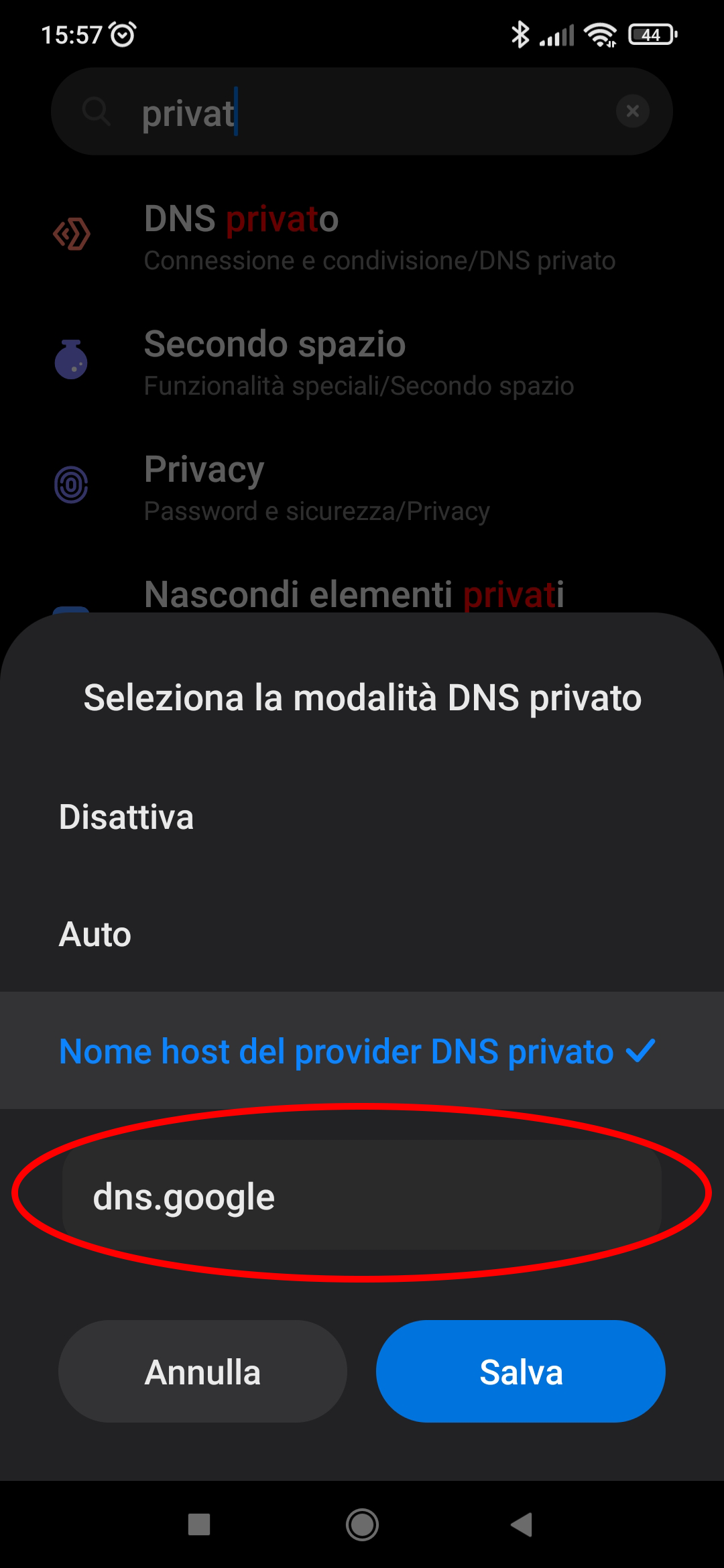Screen dimensions: 724x1568
Task: Save the DNS setting with Salva
Action: point(520,1372)
